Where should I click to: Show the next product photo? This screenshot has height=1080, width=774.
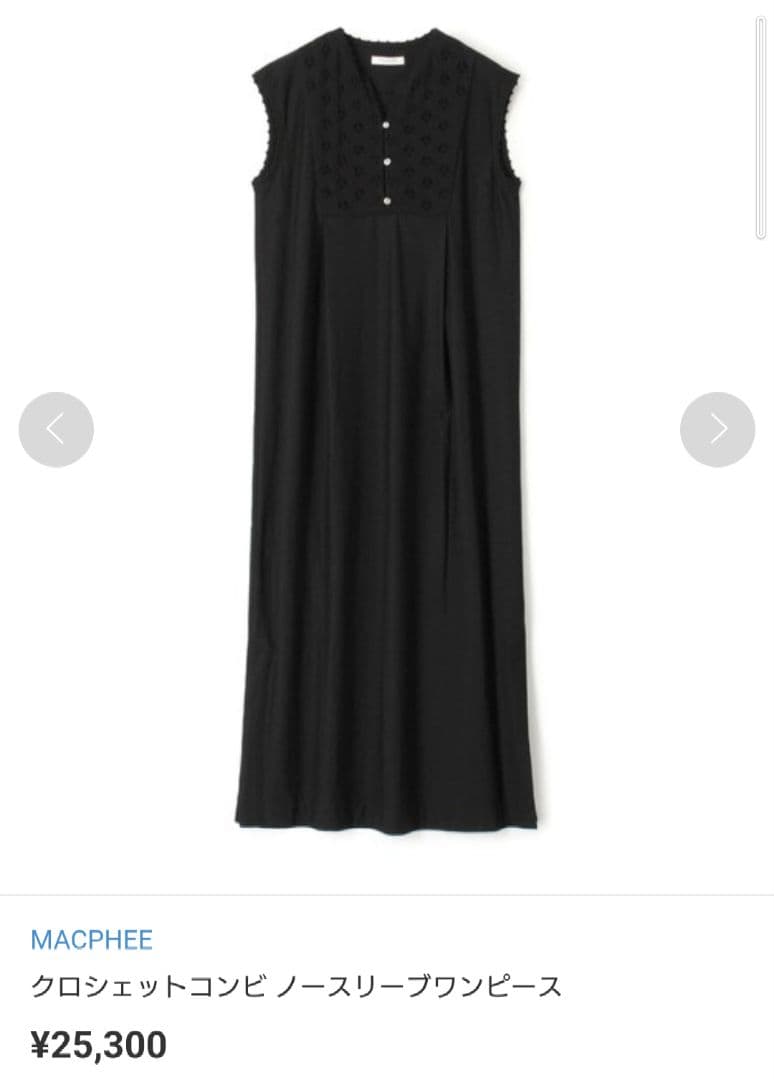point(717,429)
